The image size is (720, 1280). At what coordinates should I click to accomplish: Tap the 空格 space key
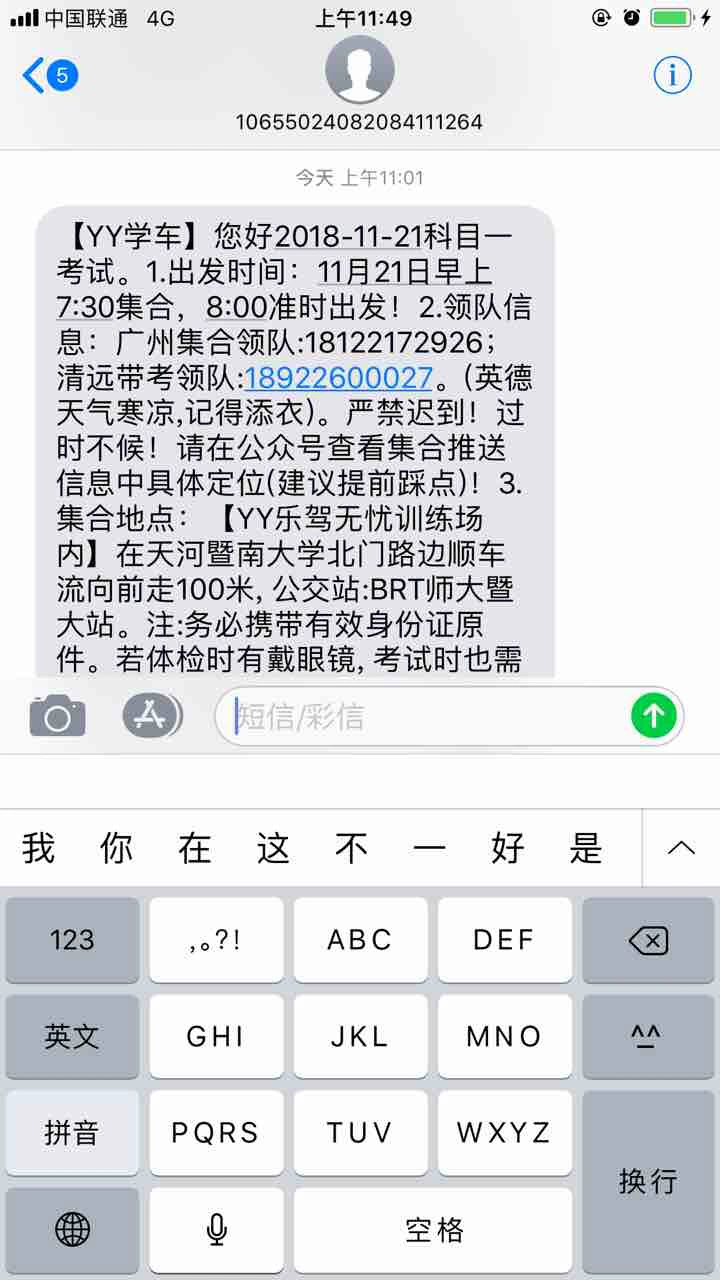click(434, 1229)
